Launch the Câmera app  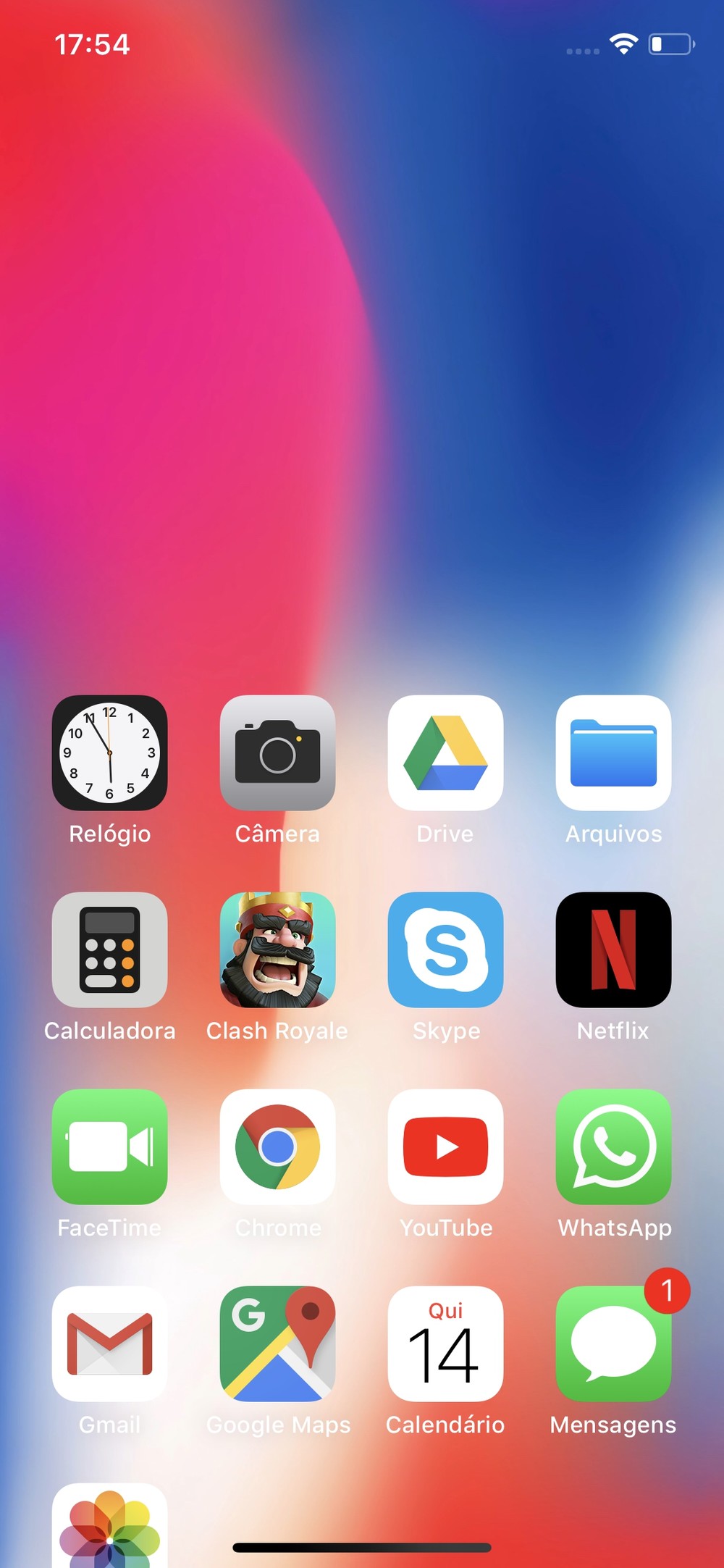pos(277,752)
